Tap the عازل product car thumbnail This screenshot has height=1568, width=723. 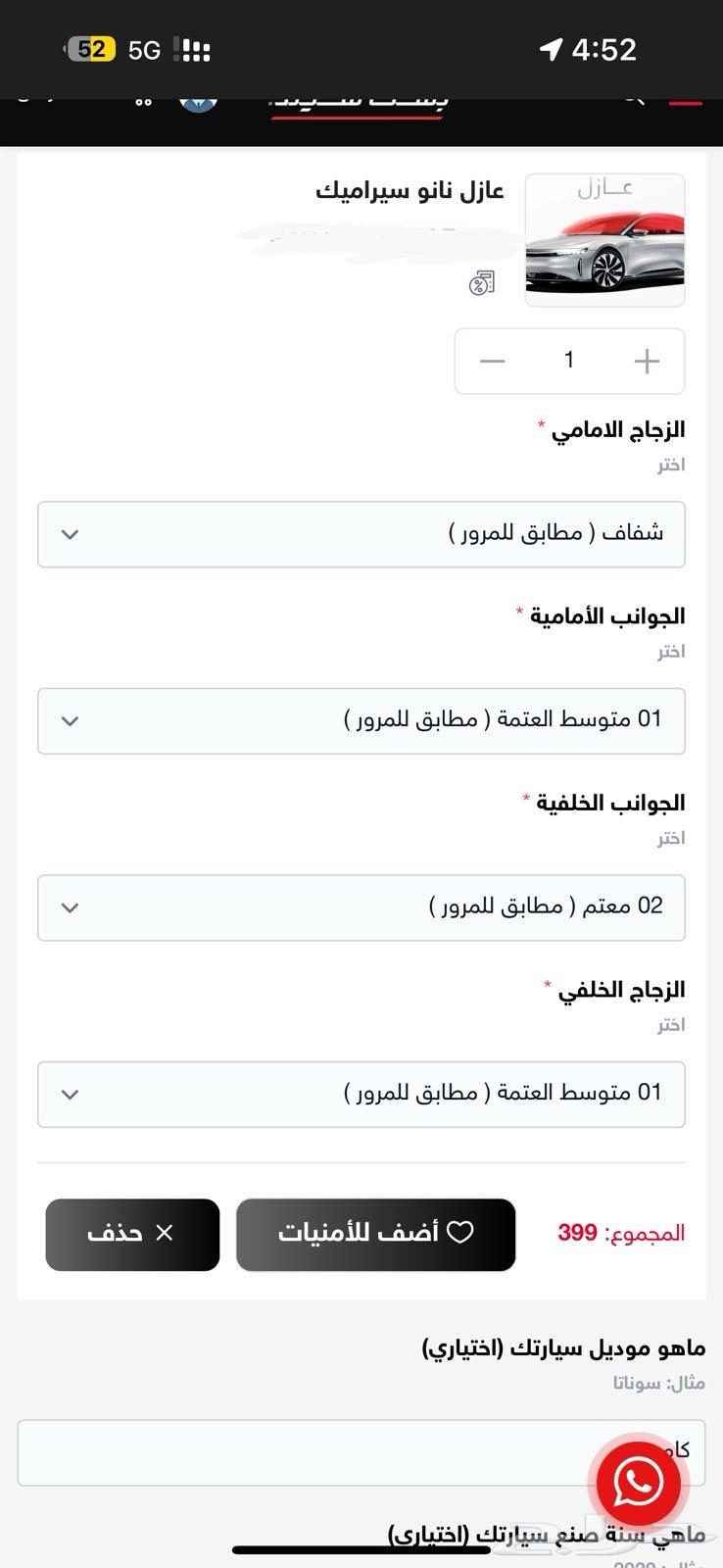click(x=604, y=239)
